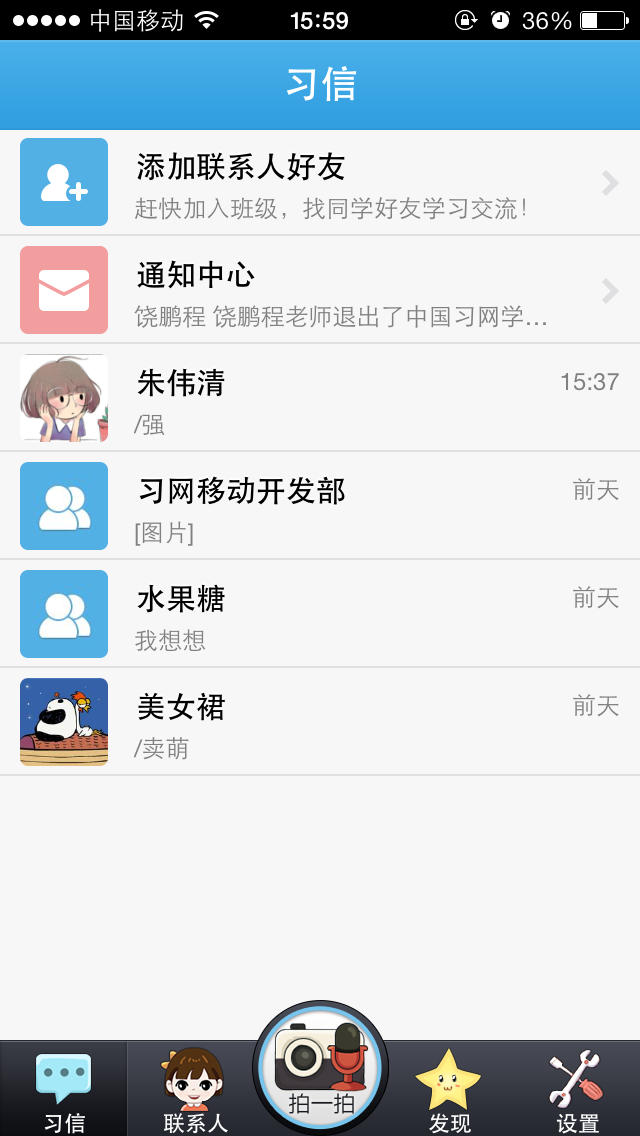This screenshot has height=1136, width=640.
Task: Open 通知中心 notifications row
Action: tap(320, 290)
